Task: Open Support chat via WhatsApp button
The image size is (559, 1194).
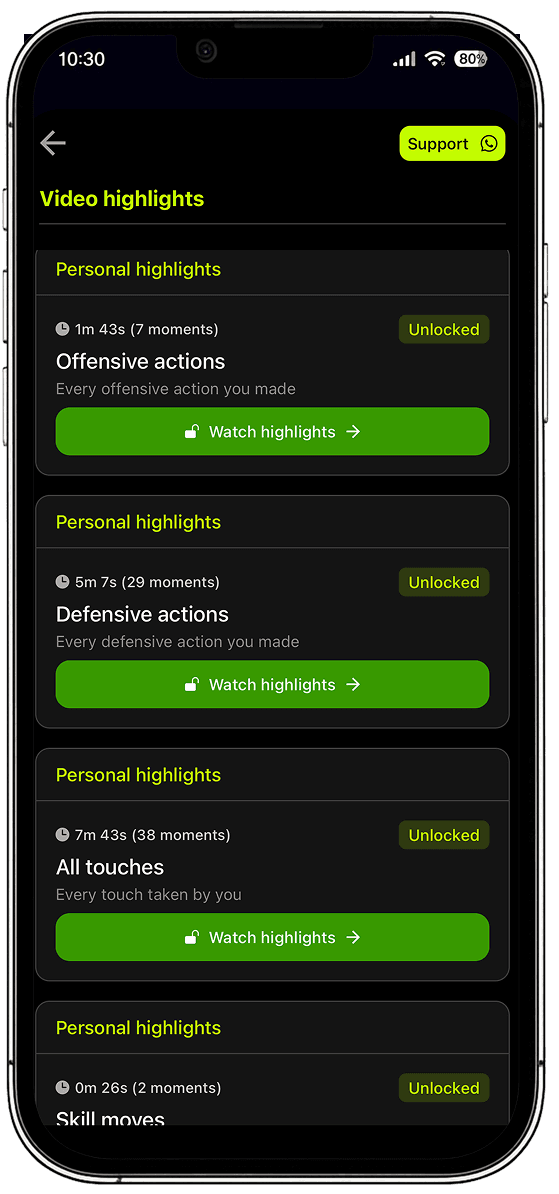Action: coord(452,144)
